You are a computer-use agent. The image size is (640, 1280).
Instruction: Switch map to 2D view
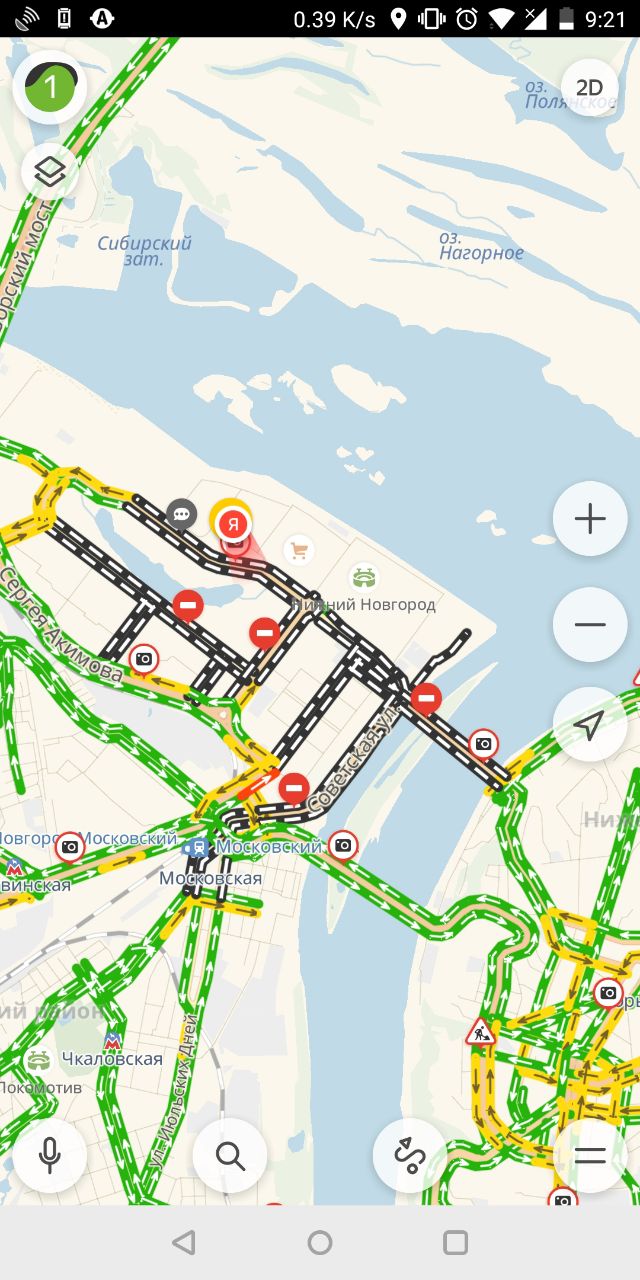(x=589, y=88)
